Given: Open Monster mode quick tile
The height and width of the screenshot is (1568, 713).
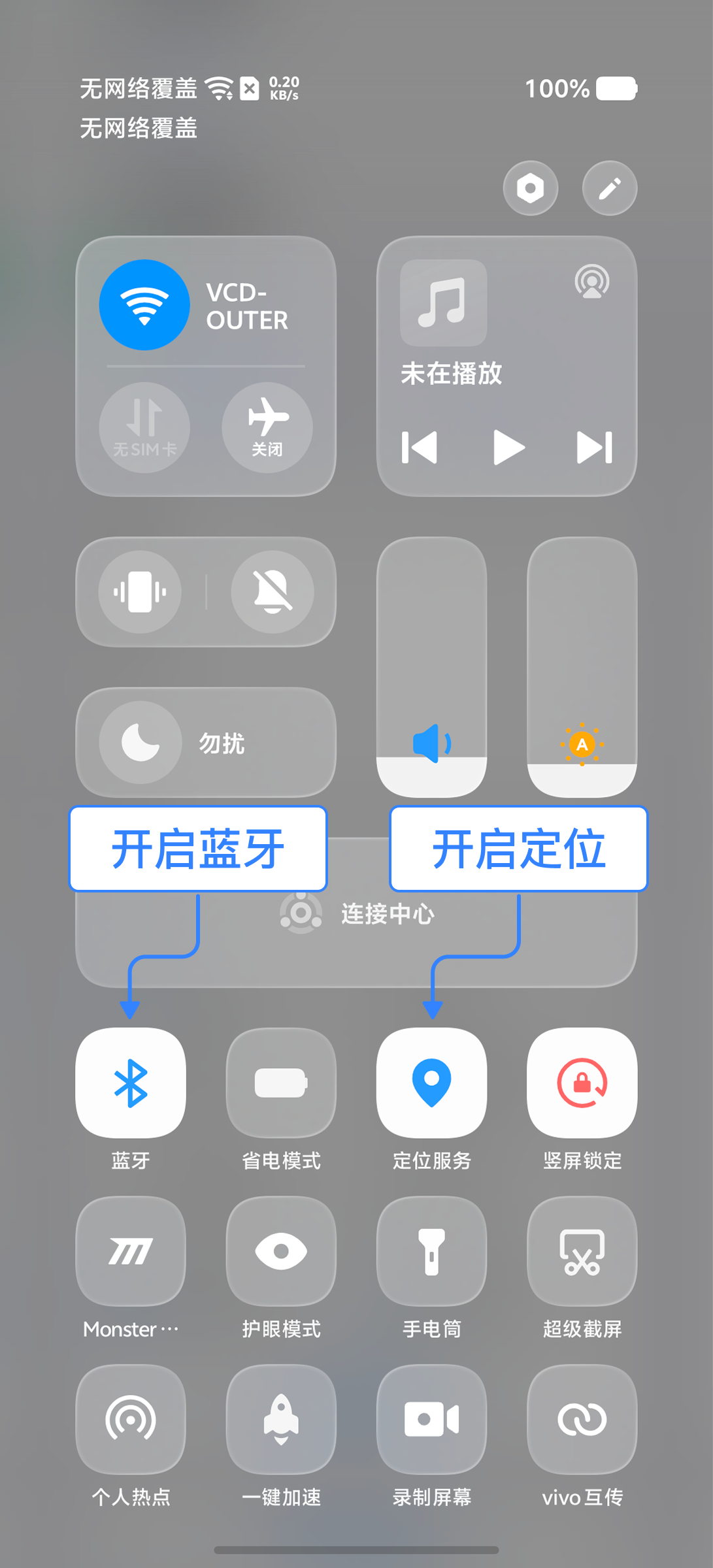Looking at the screenshot, I should coord(130,1251).
